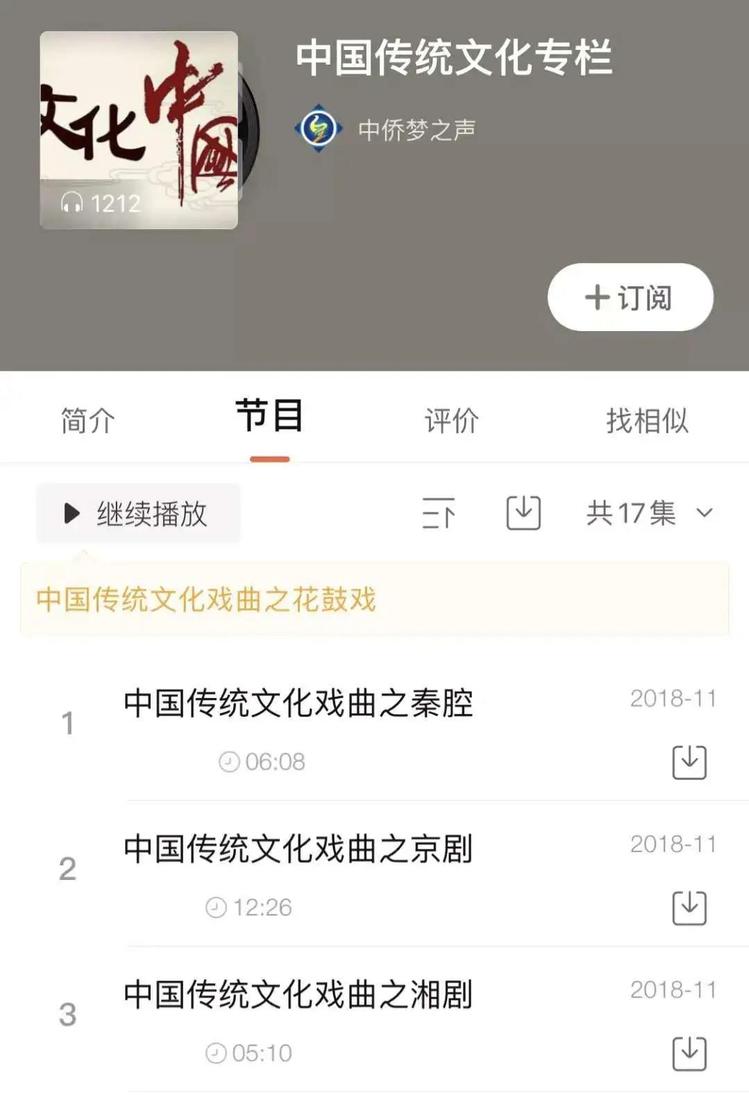Go to the 找相似 tab
Viewport: 749px width, 1100px height.
pyautogui.click(x=647, y=421)
